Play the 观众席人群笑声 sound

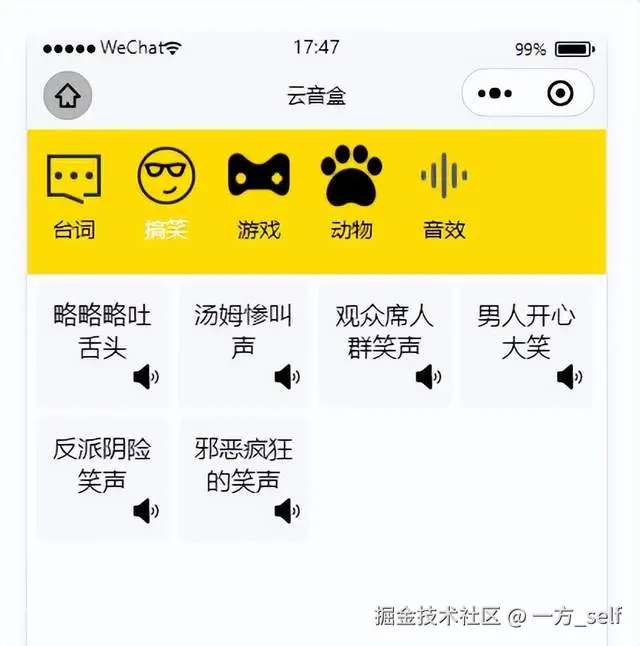385,346
